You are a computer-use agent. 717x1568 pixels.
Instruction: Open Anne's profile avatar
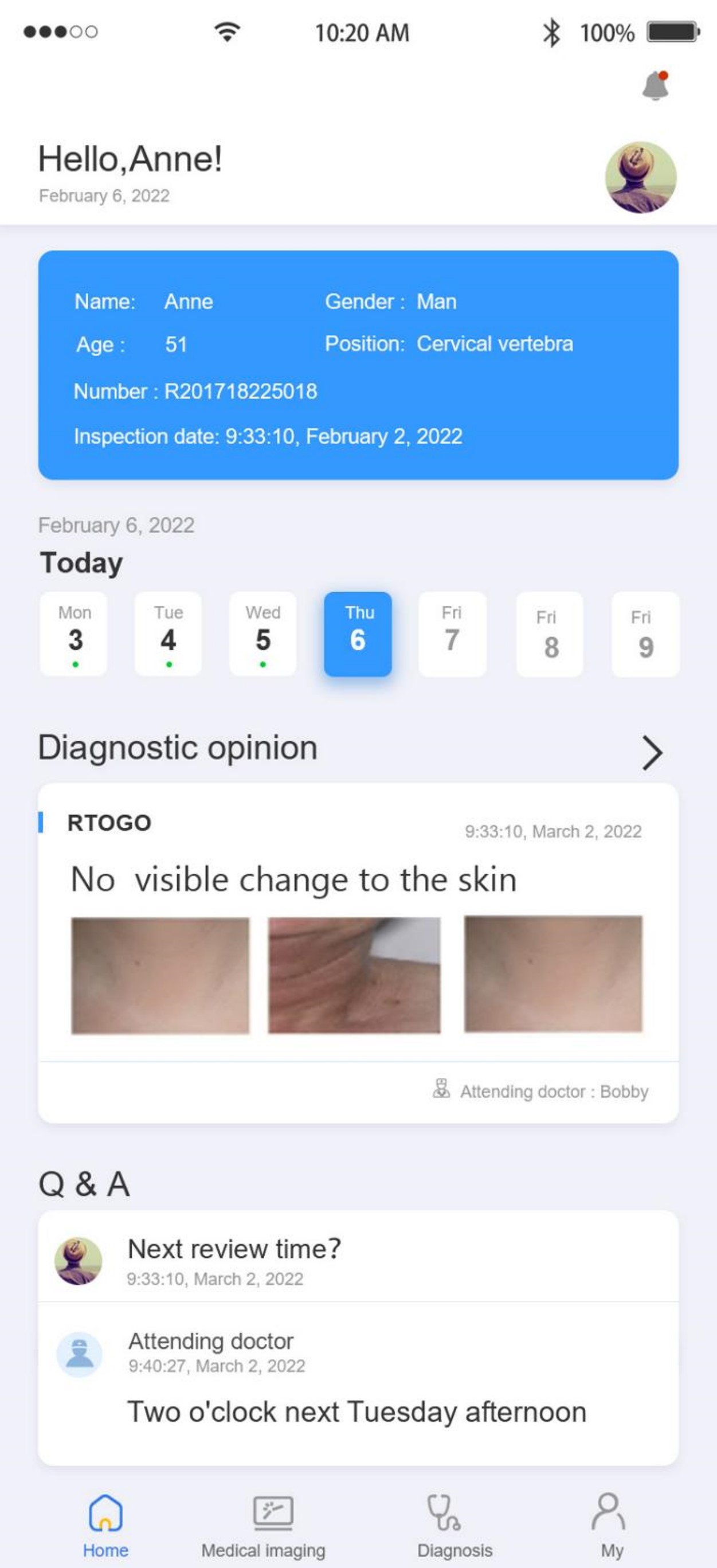point(640,177)
